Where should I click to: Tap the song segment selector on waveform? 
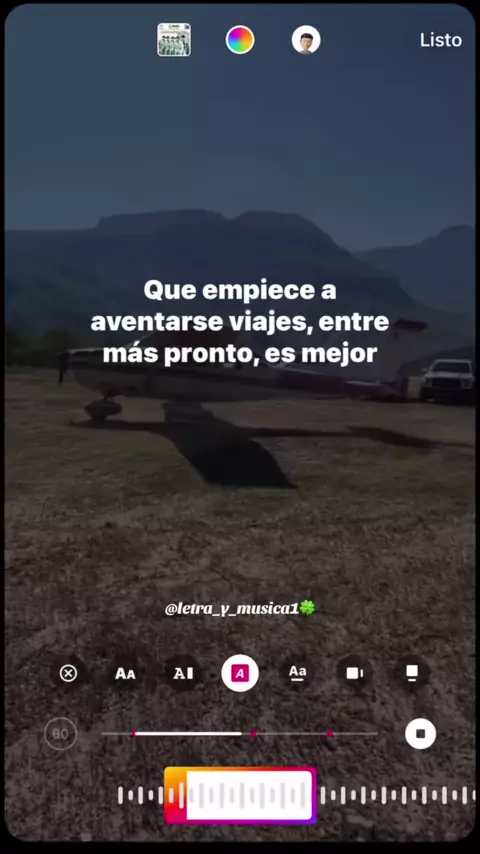click(x=240, y=796)
